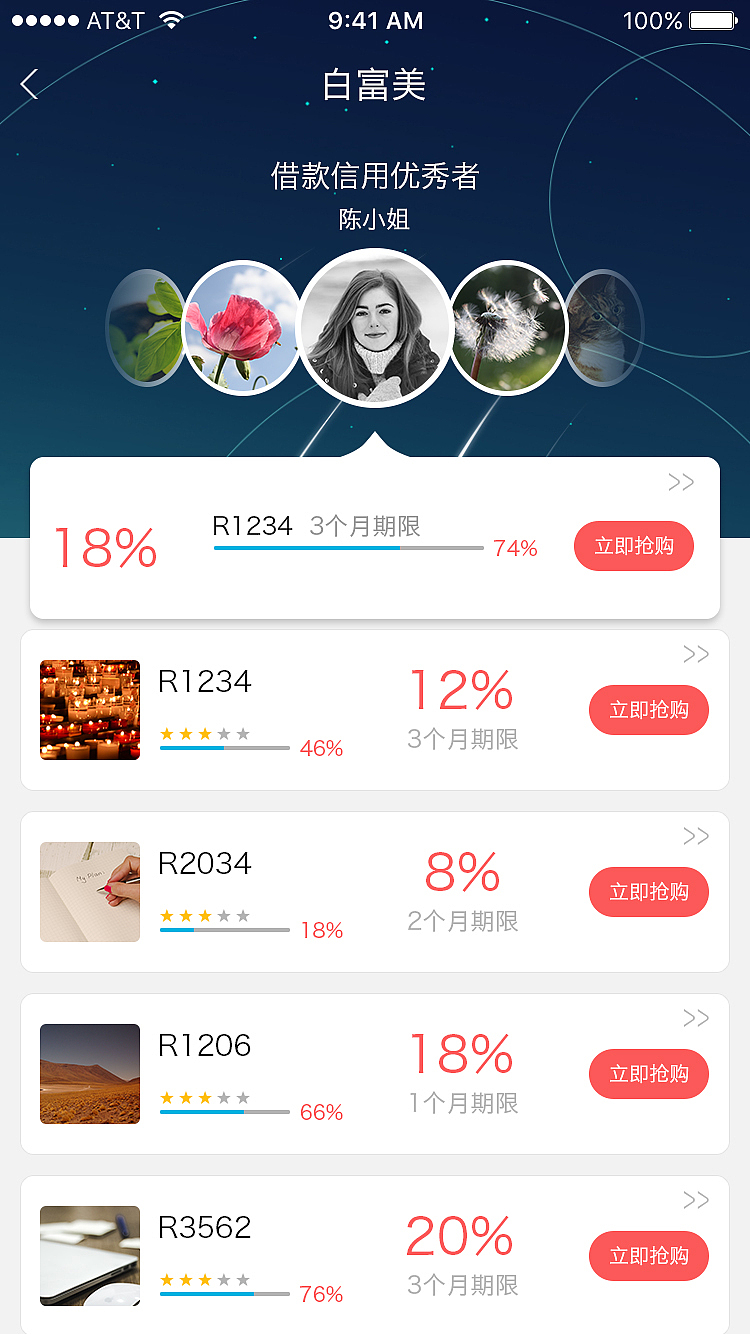Tap the back arrow at top left
Screen dimensions: 750x1334
pos(28,84)
